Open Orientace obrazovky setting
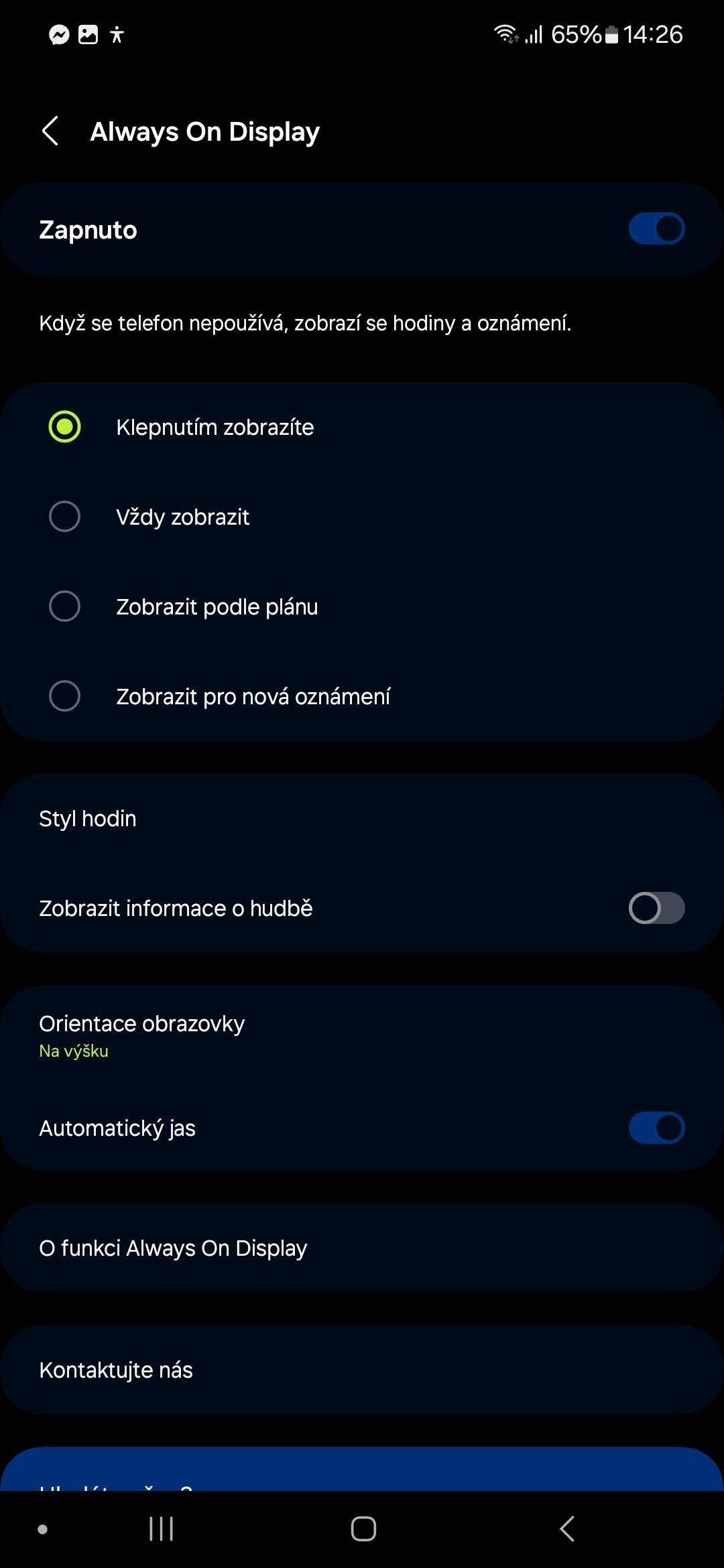Image resolution: width=724 pixels, height=1568 pixels. tap(362, 1035)
